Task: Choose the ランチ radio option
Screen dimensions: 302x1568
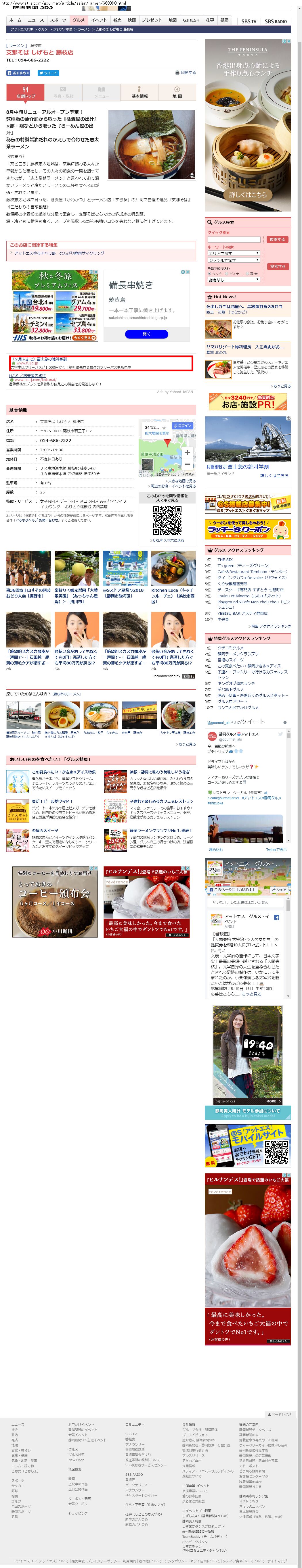Action: [x=209, y=274]
